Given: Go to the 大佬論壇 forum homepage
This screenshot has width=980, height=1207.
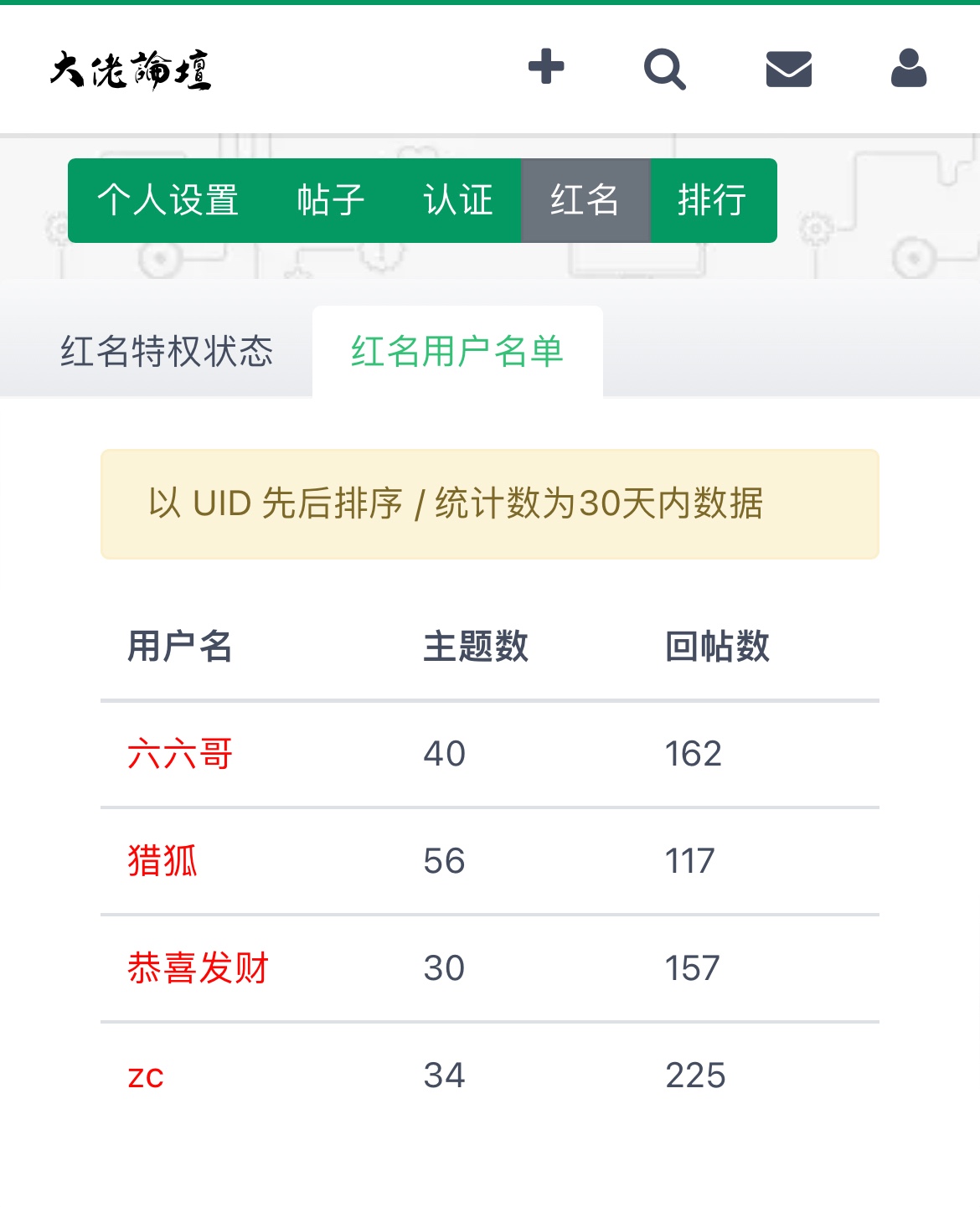Looking at the screenshot, I should (131, 70).
